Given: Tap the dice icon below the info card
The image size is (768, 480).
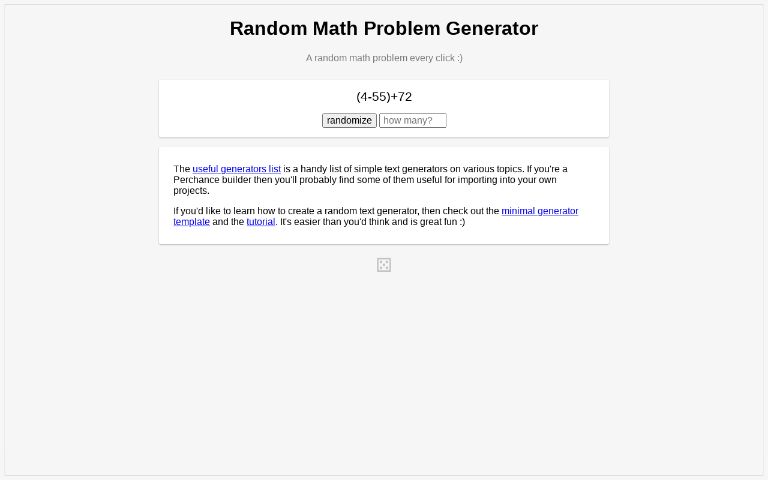Looking at the screenshot, I should [384, 265].
